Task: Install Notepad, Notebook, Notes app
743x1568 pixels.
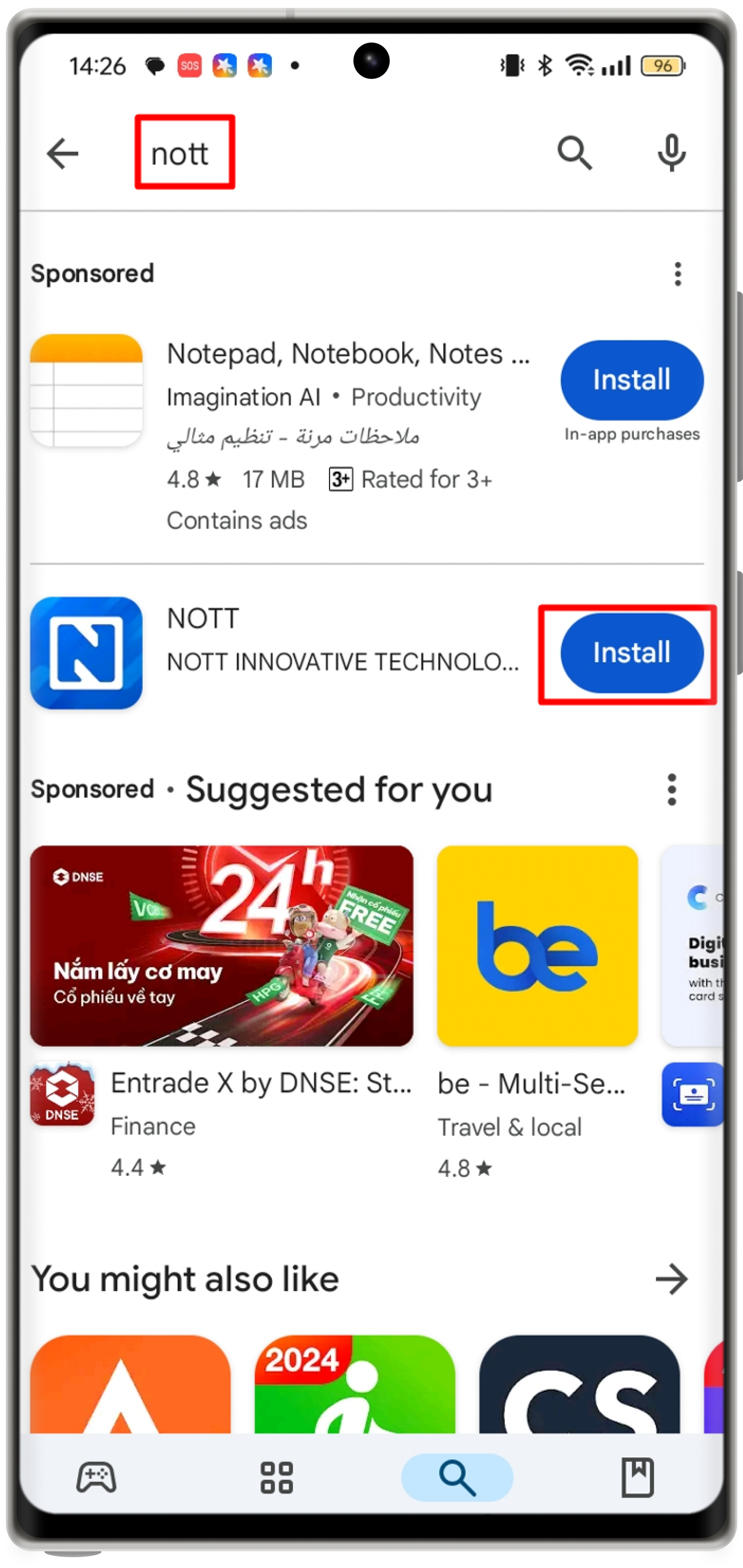Action: (632, 380)
